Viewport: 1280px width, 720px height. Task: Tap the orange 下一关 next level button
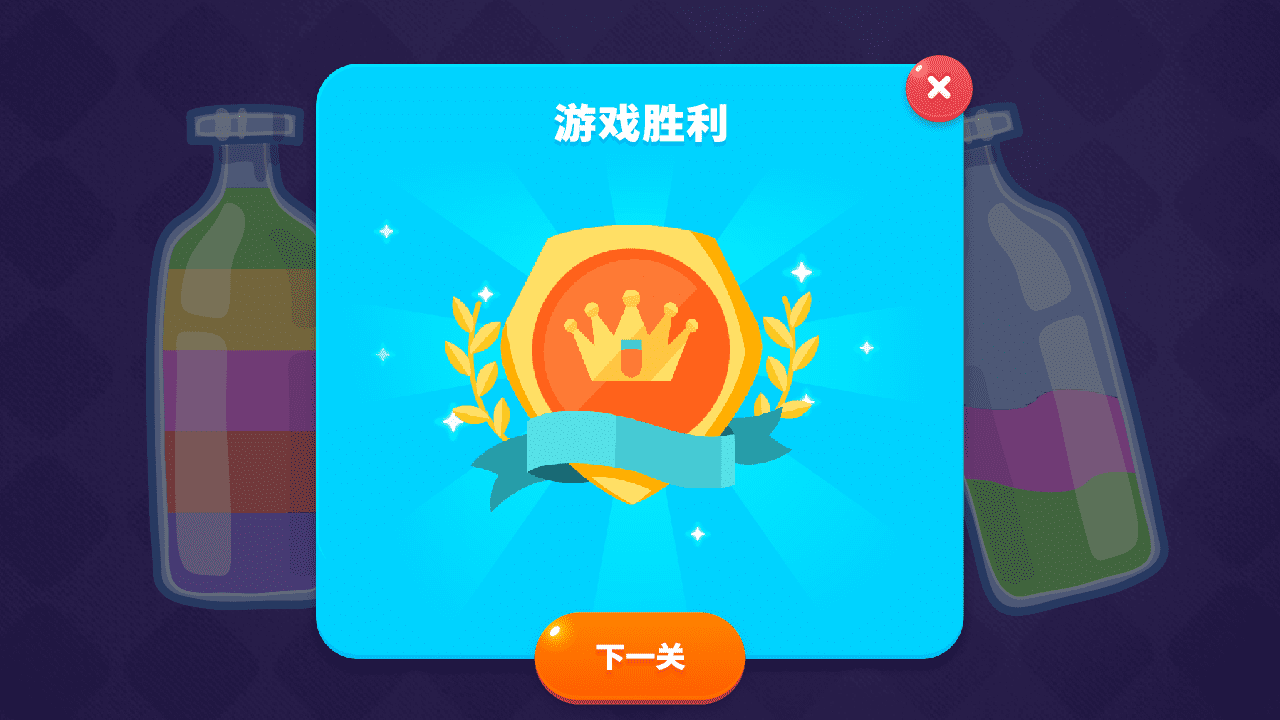(x=640, y=657)
